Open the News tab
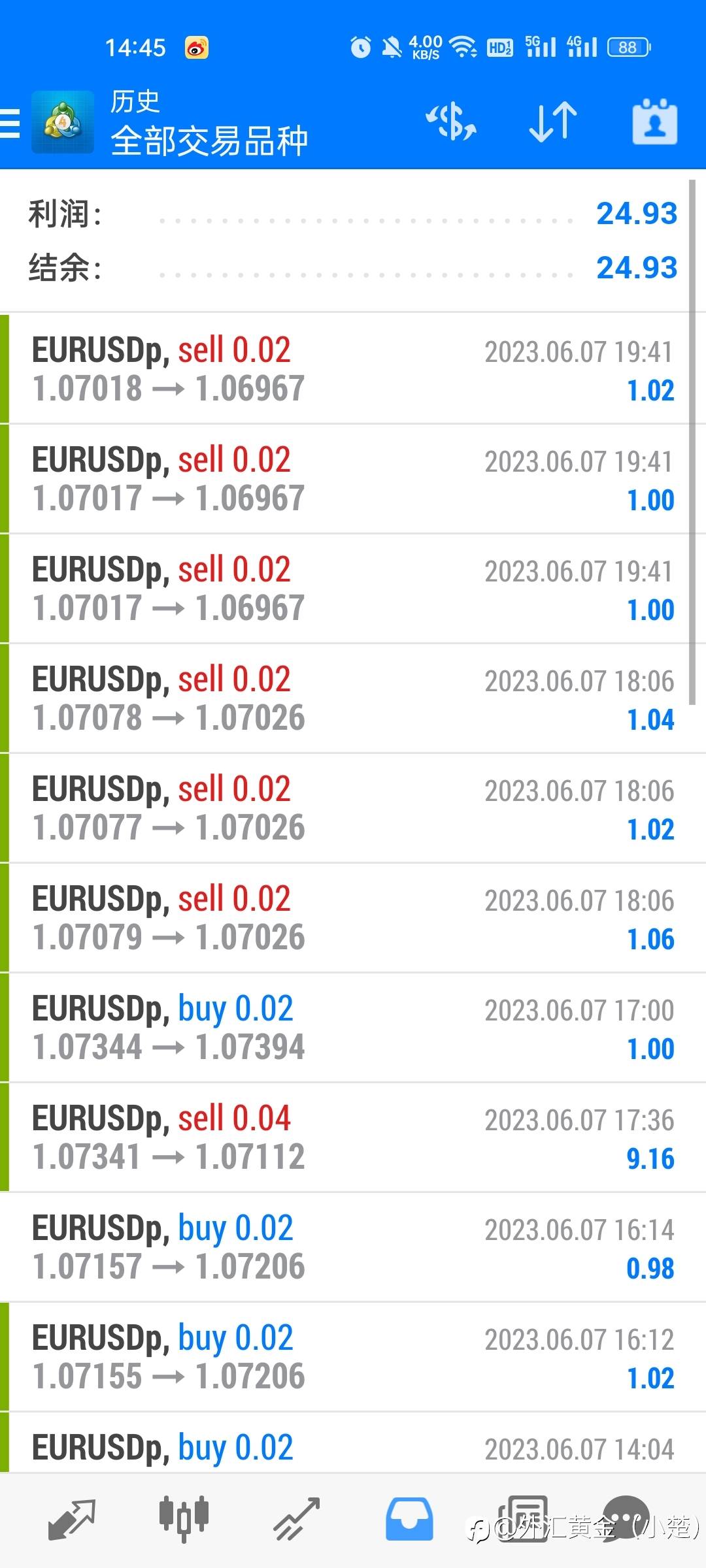This screenshot has width=706, height=1568. (x=522, y=1518)
